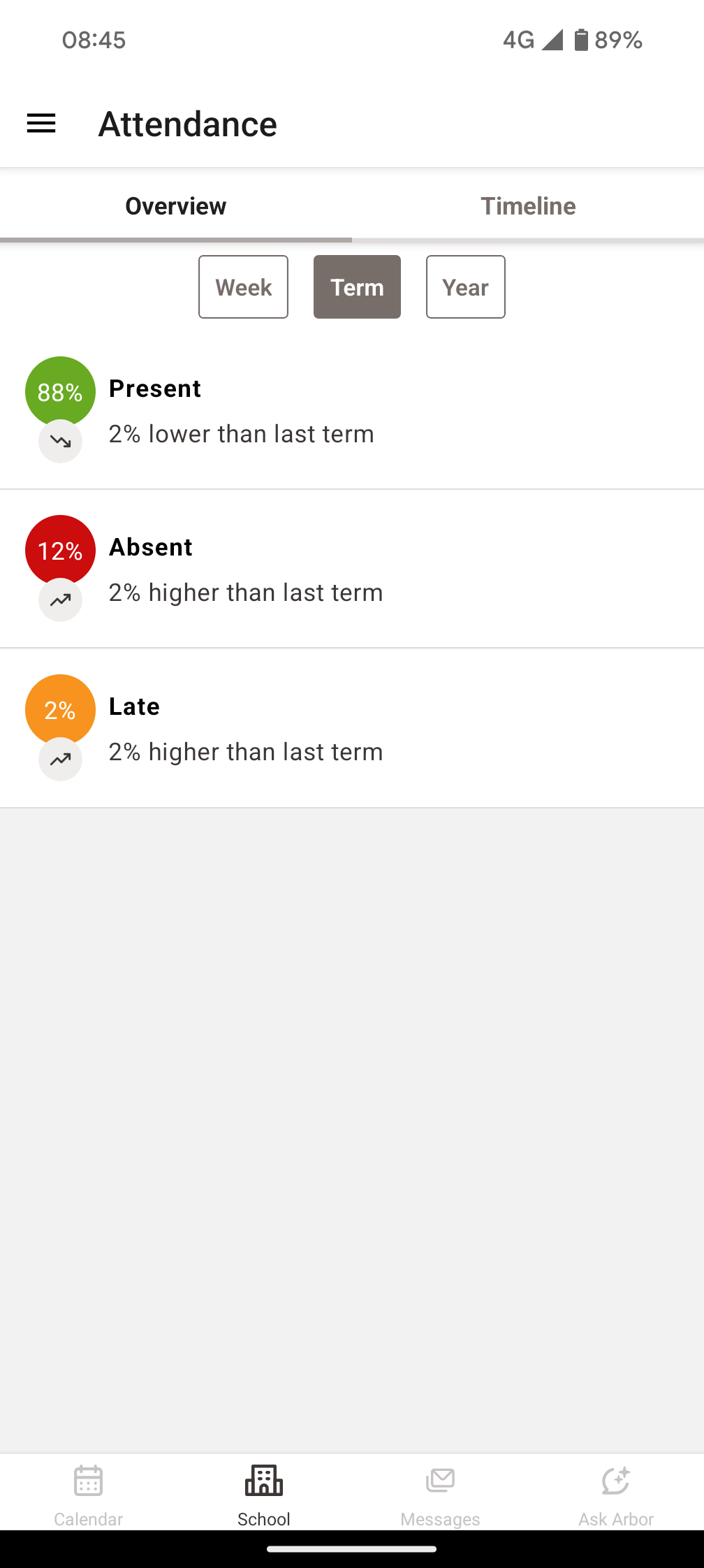
Task: Open the hamburger navigation menu
Action: coord(41,124)
